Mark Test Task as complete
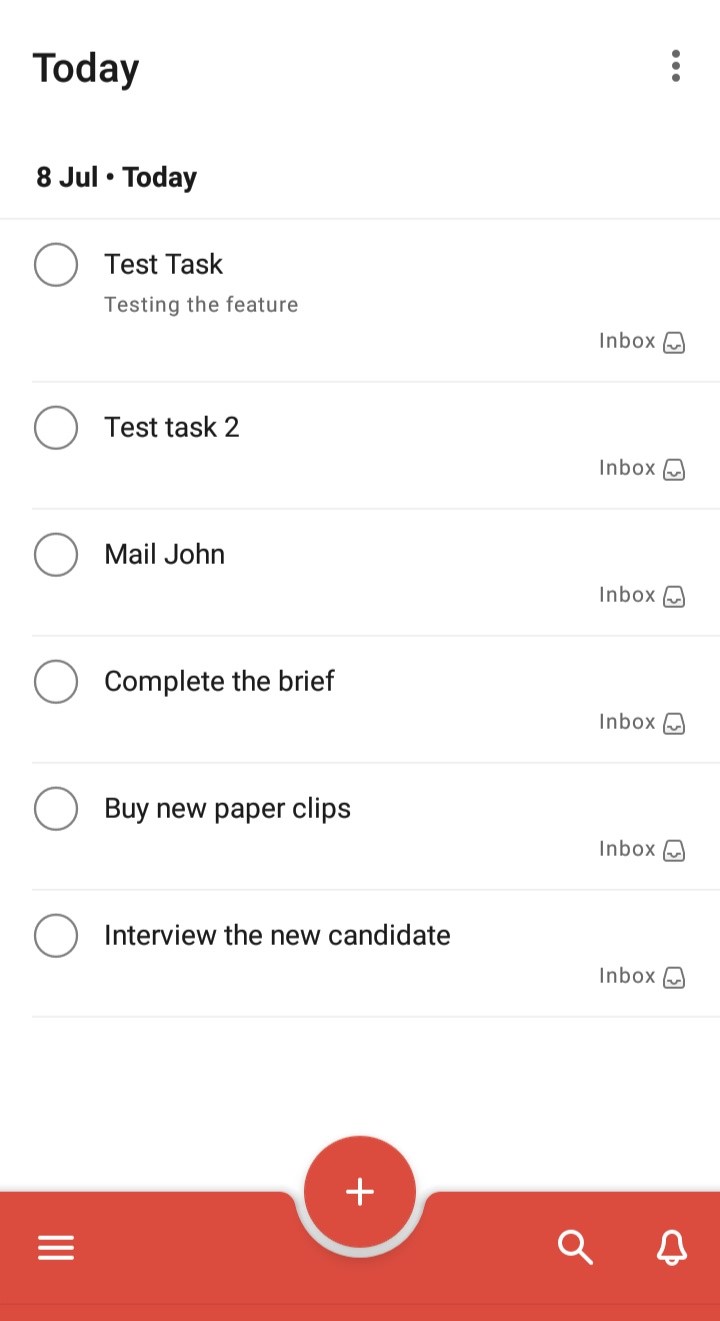This screenshot has height=1321, width=720. coord(56,265)
